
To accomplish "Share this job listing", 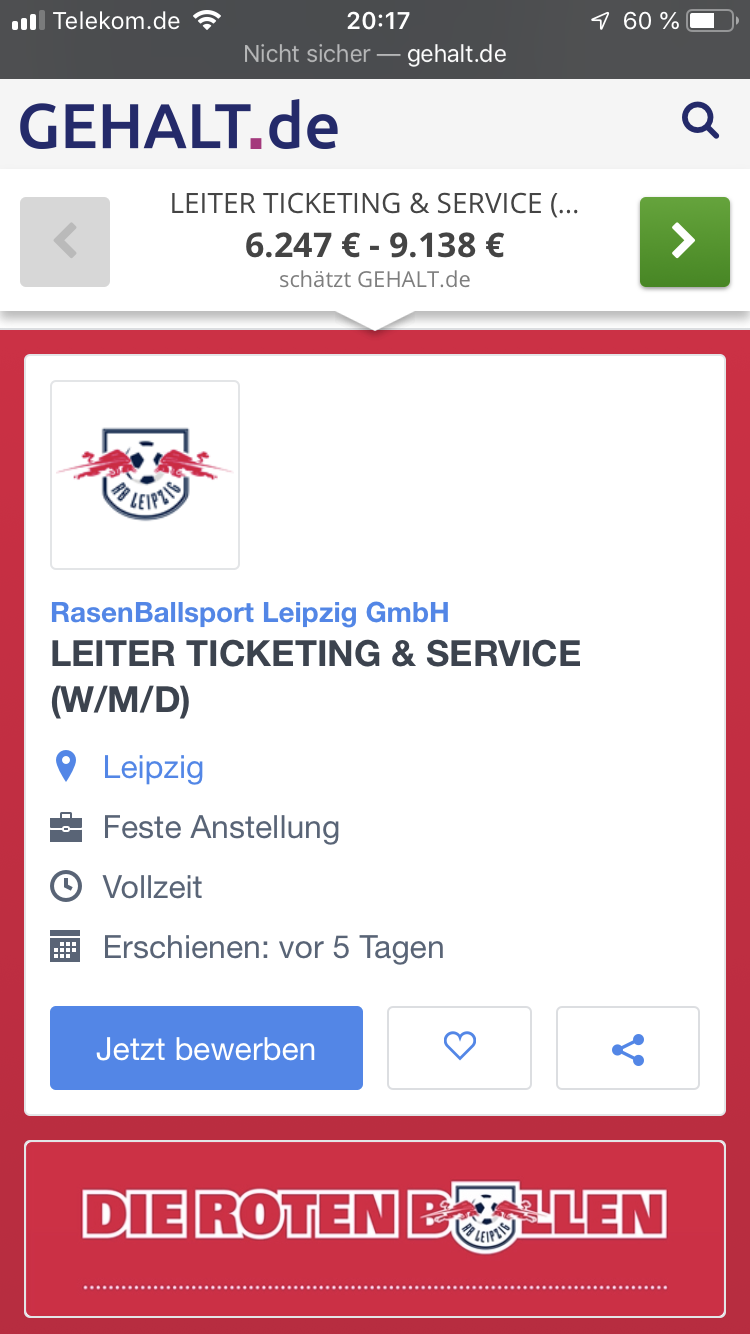I will (627, 1048).
